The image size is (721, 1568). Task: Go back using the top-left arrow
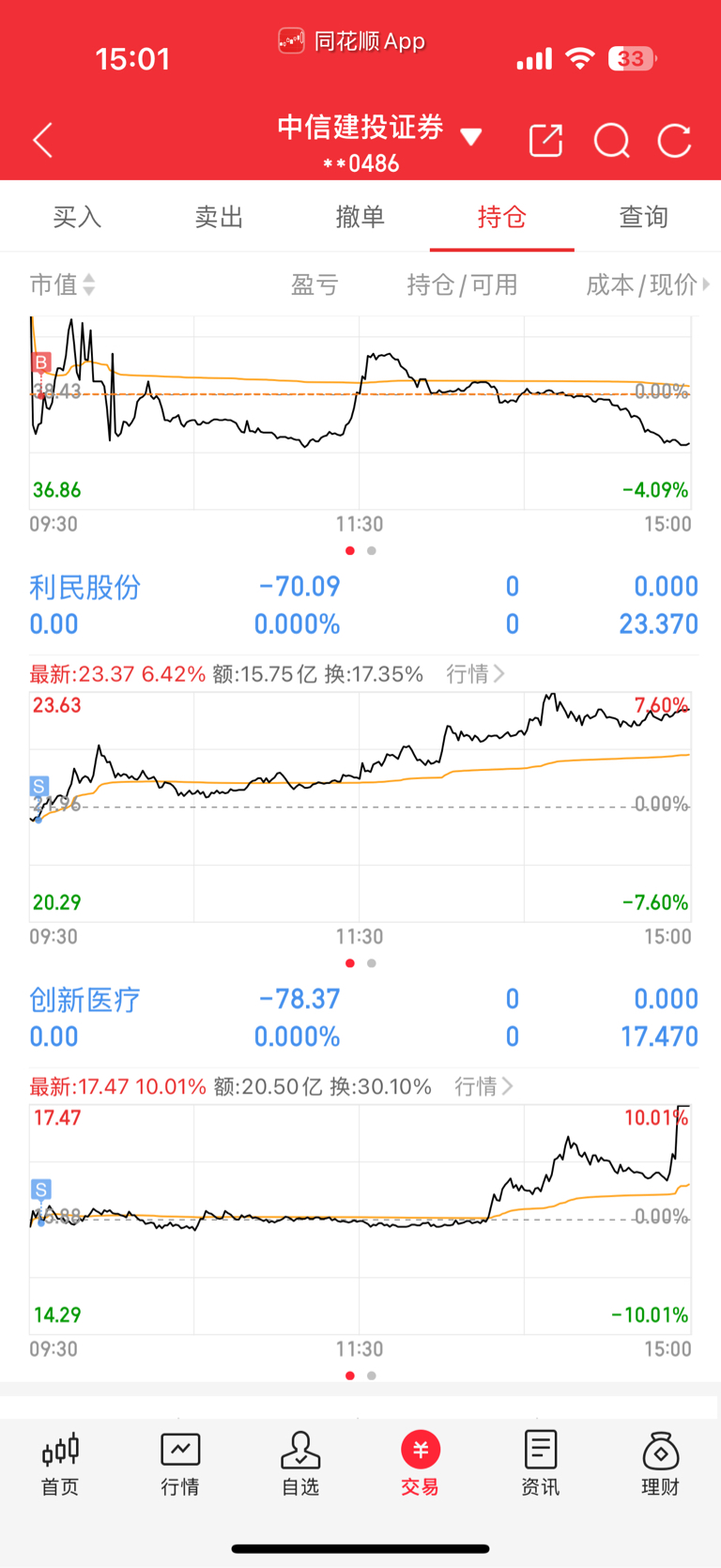(43, 141)
